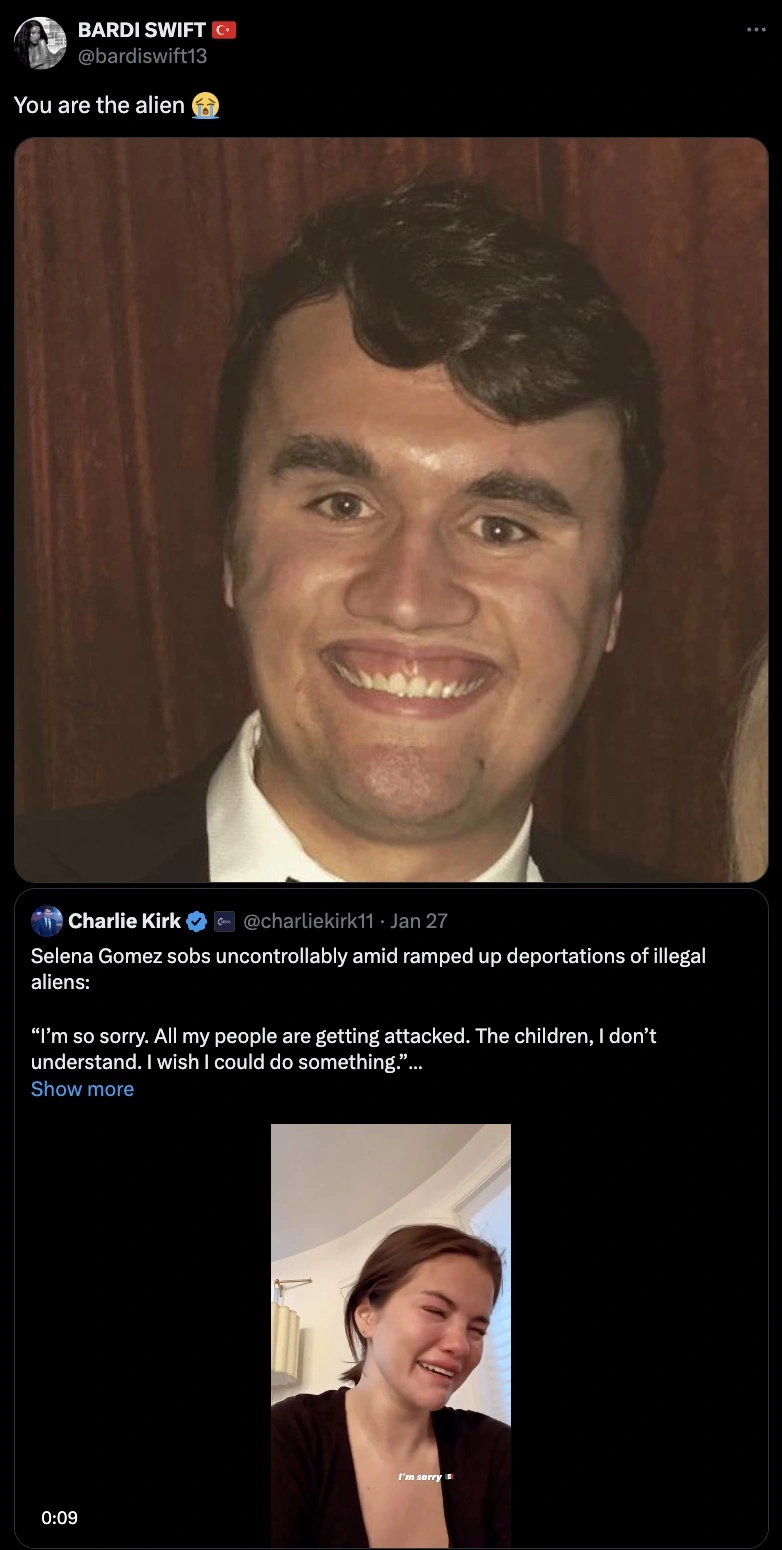Open the @bardiswift13 profile handle
782x1550 pixels.
point(142,56)
